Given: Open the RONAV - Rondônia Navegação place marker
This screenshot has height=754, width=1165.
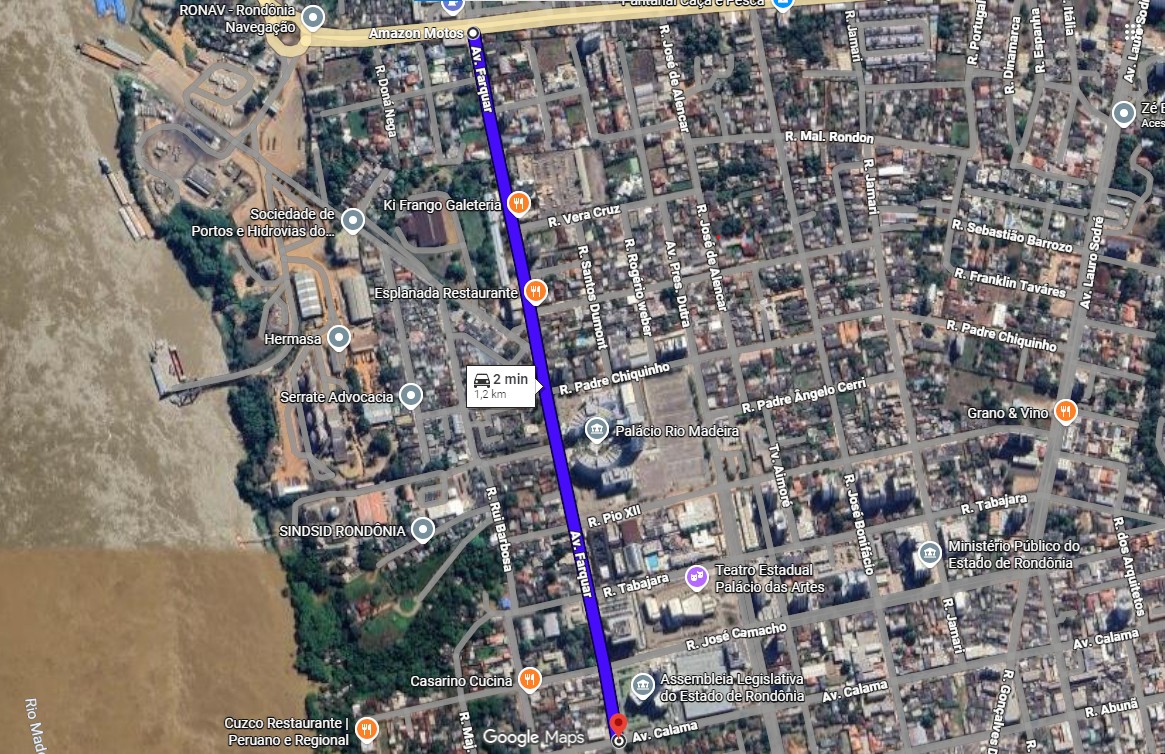Looking at the screenshot, I should pyautogui.click(x=313, y=17).
